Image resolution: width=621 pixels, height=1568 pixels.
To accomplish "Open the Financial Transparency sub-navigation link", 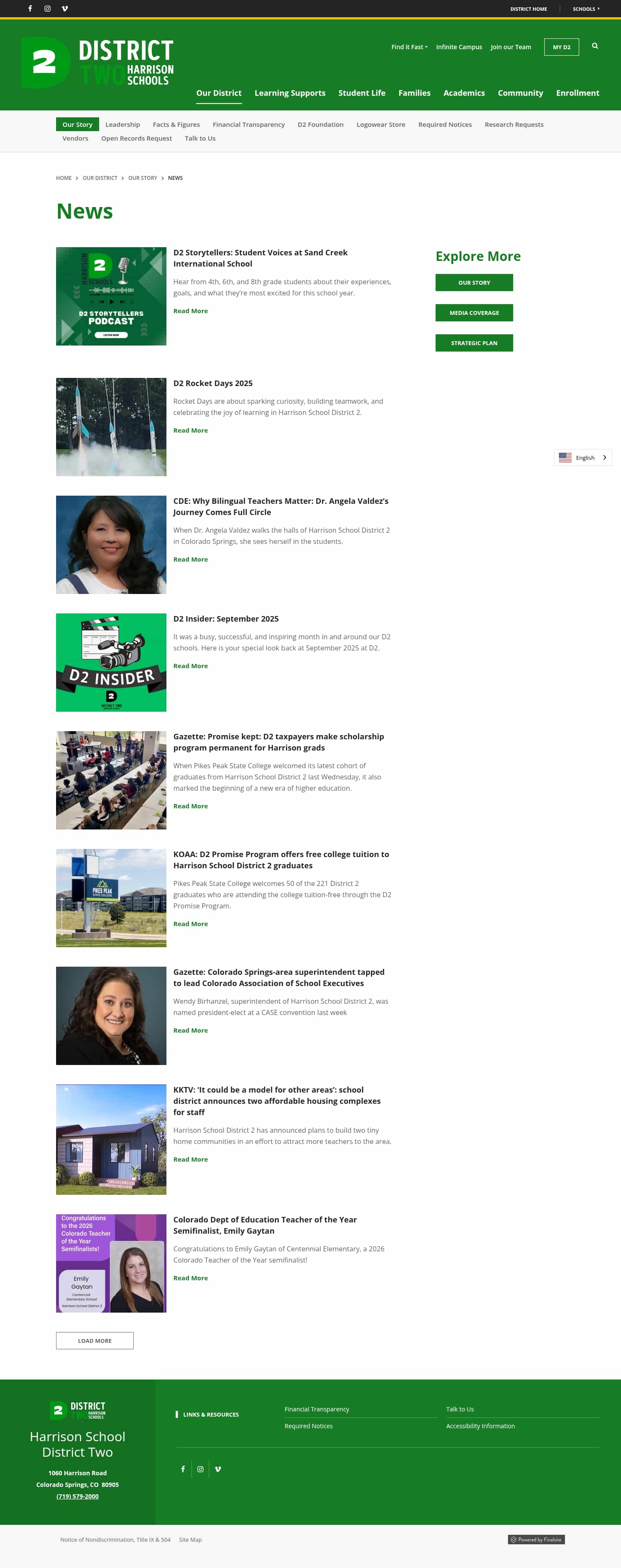I will coord(248,125).
